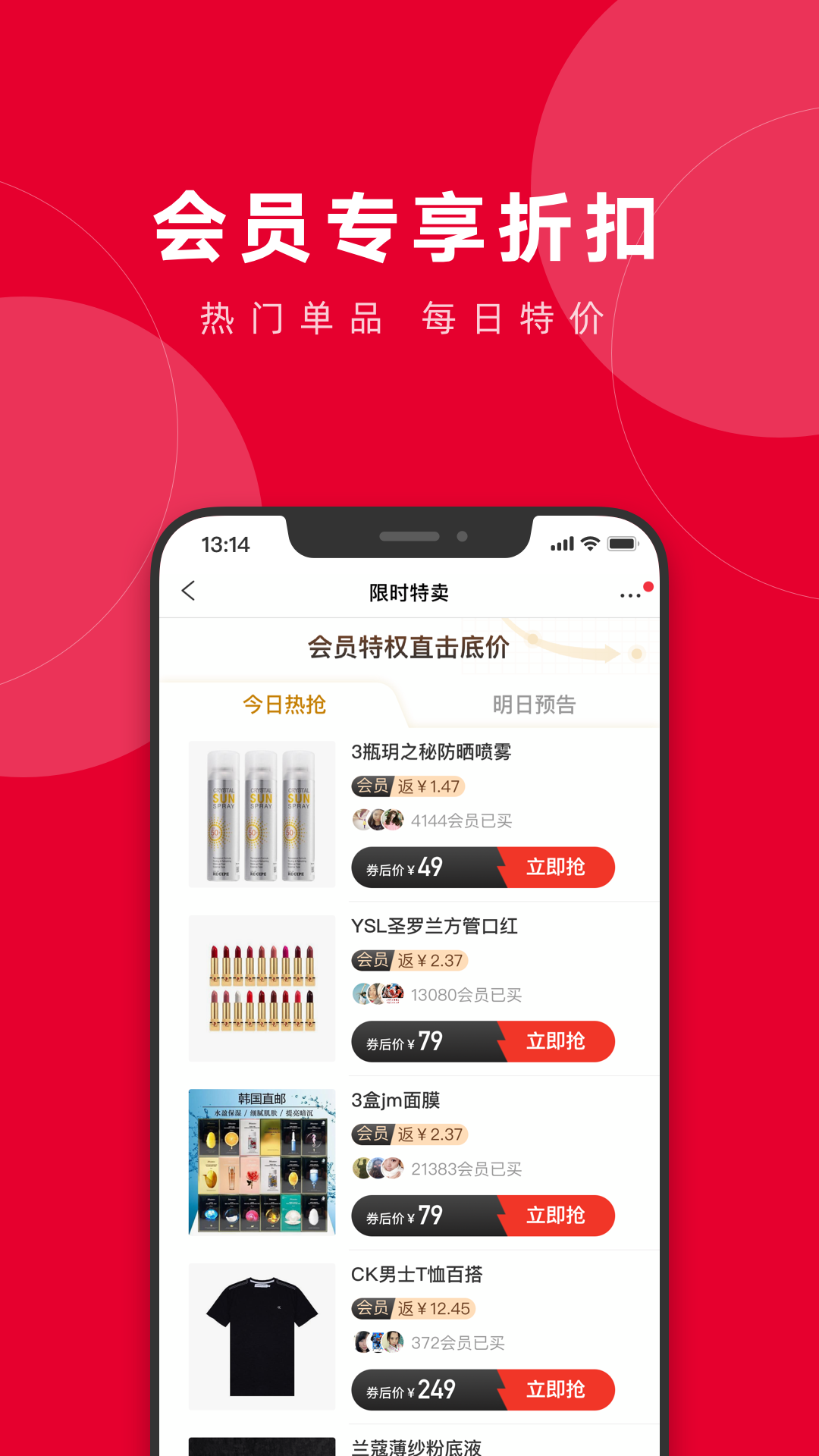Tap the 券后价¥79 price on jm面膜
Viewport: 819px width, 1456px height.
[413, 1216]
